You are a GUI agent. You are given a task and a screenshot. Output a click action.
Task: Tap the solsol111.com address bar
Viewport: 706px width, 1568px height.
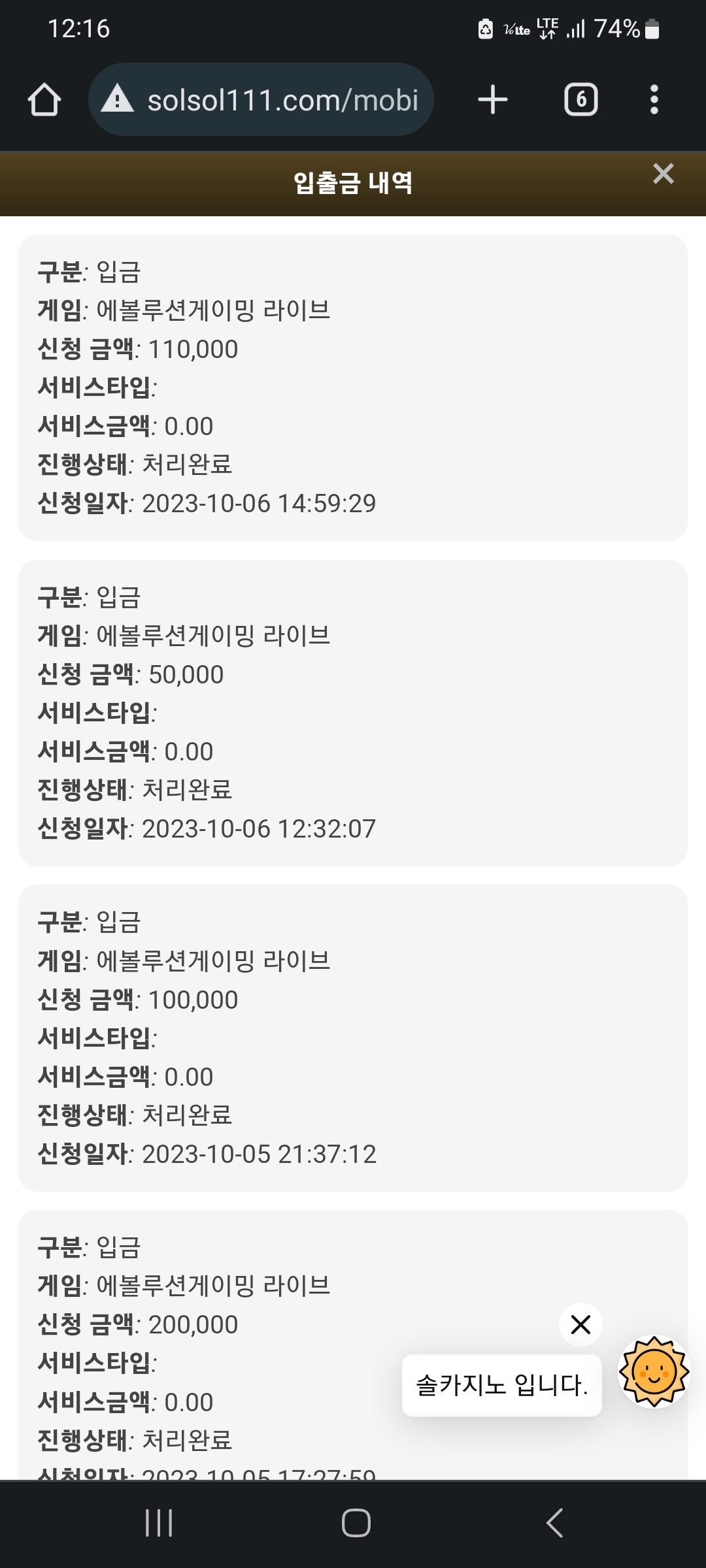pyautogui.click(x=261, y=100)
